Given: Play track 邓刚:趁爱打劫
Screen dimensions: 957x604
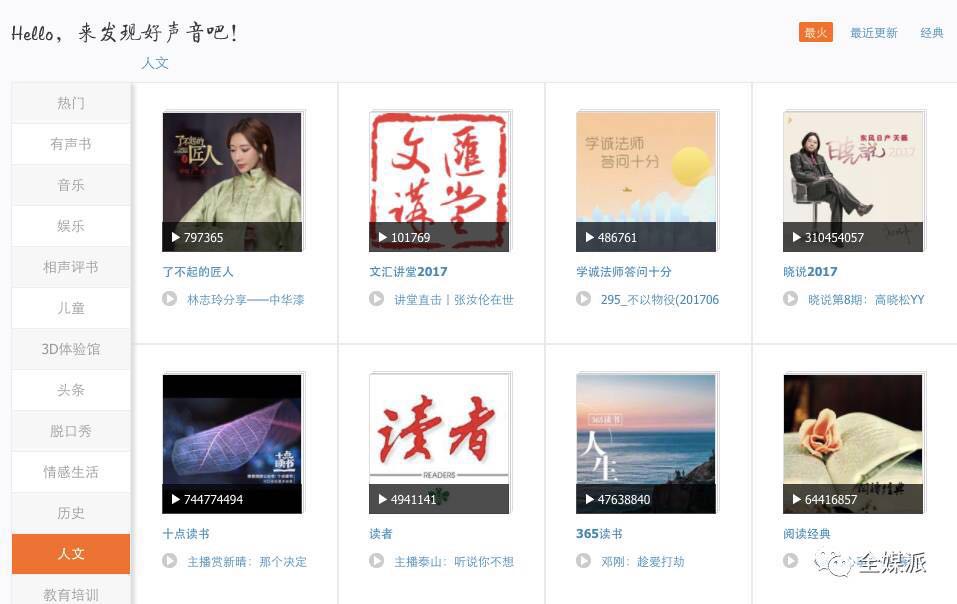Looking at the screenshot, I should [x=584, y=561].
